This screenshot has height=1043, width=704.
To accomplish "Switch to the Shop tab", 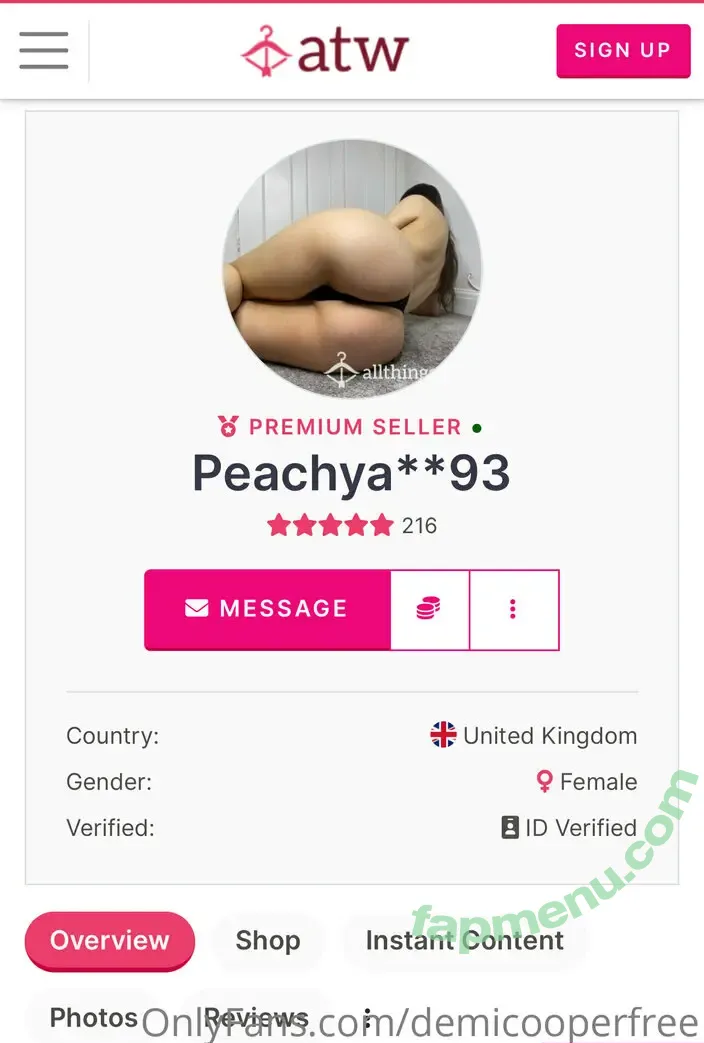I will [x=267, y=940].
